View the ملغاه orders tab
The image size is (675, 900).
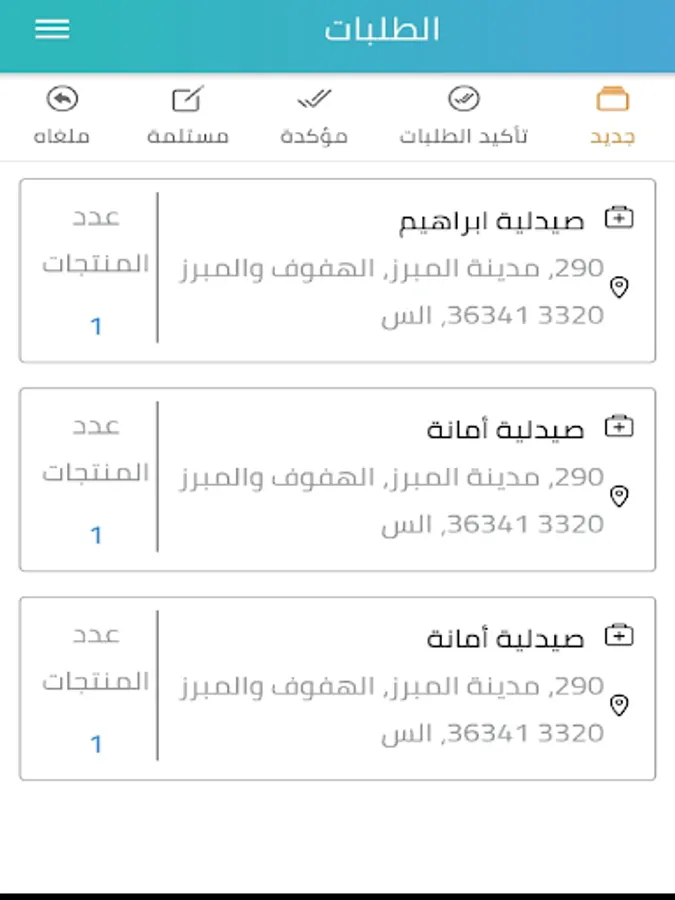62,116
